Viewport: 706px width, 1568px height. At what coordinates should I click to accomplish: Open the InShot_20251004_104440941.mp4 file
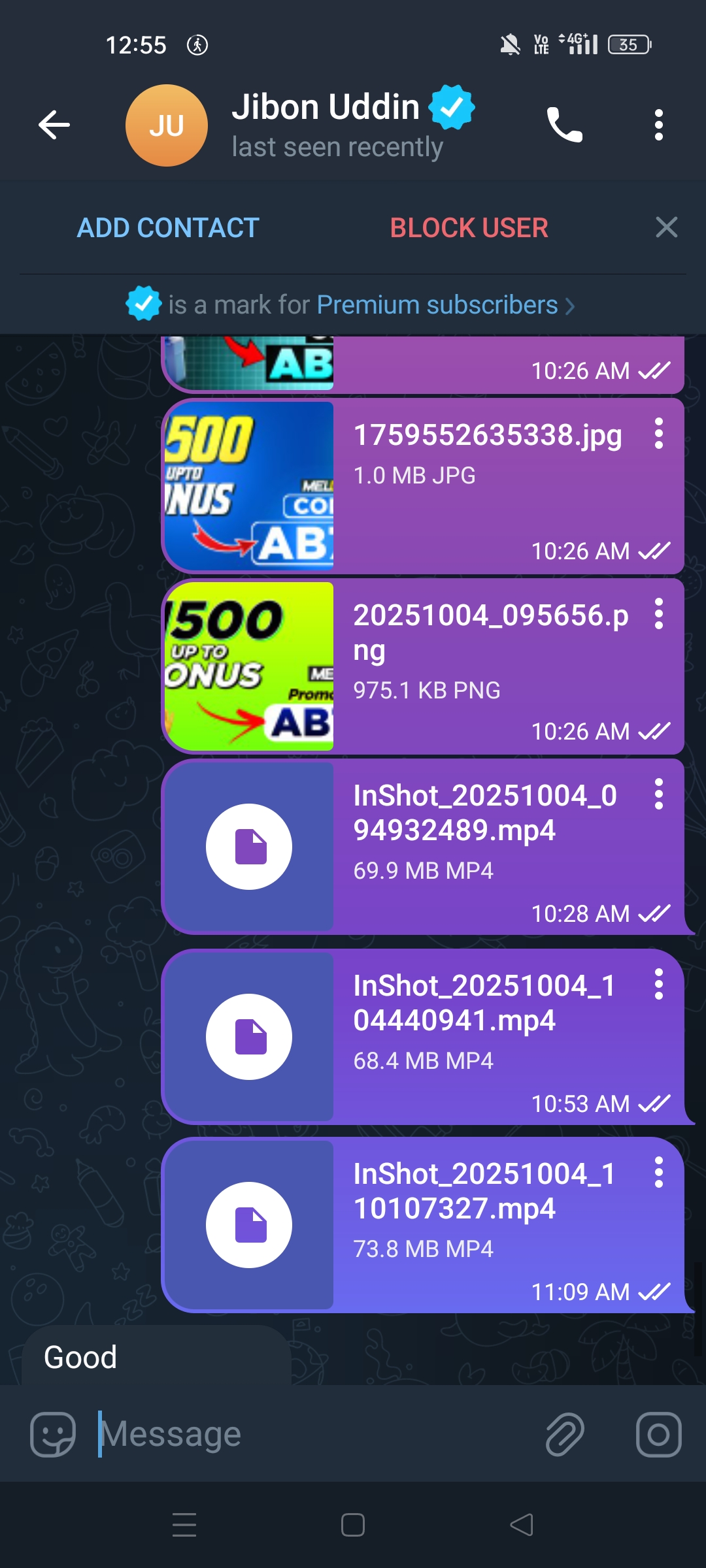[x=249, y=1036]
